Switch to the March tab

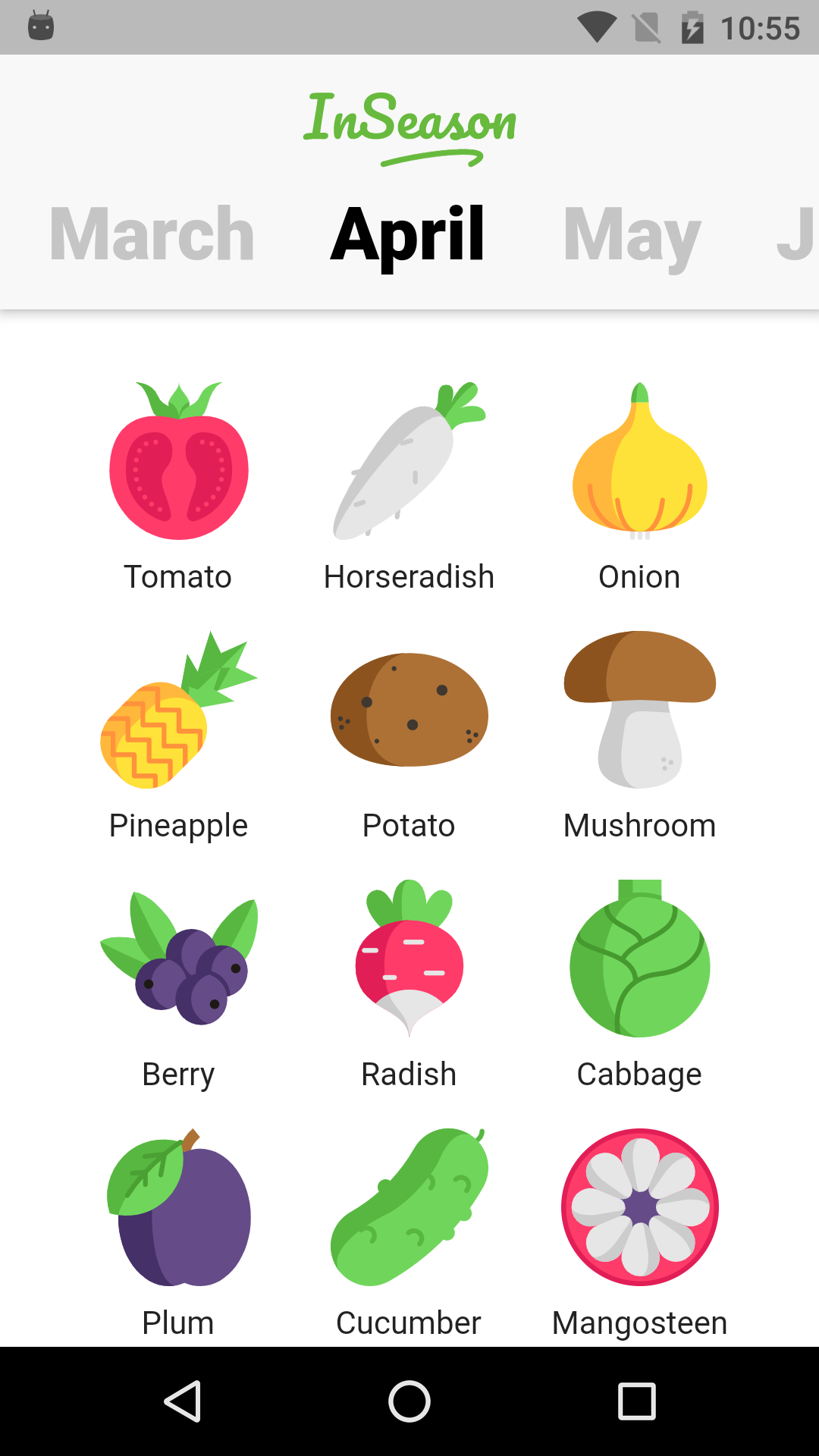152,235
